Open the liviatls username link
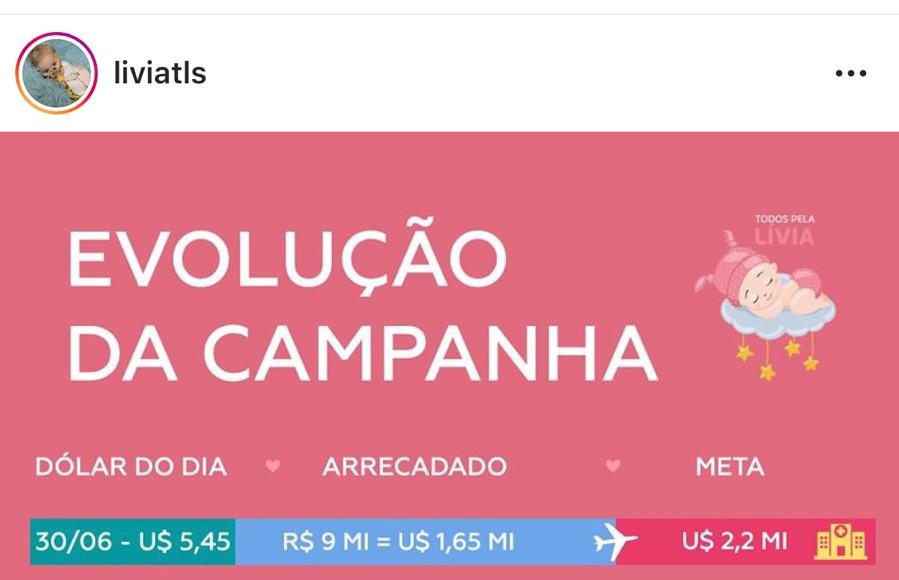This screenshot has width=899, height=580. (x=160, y=73)
